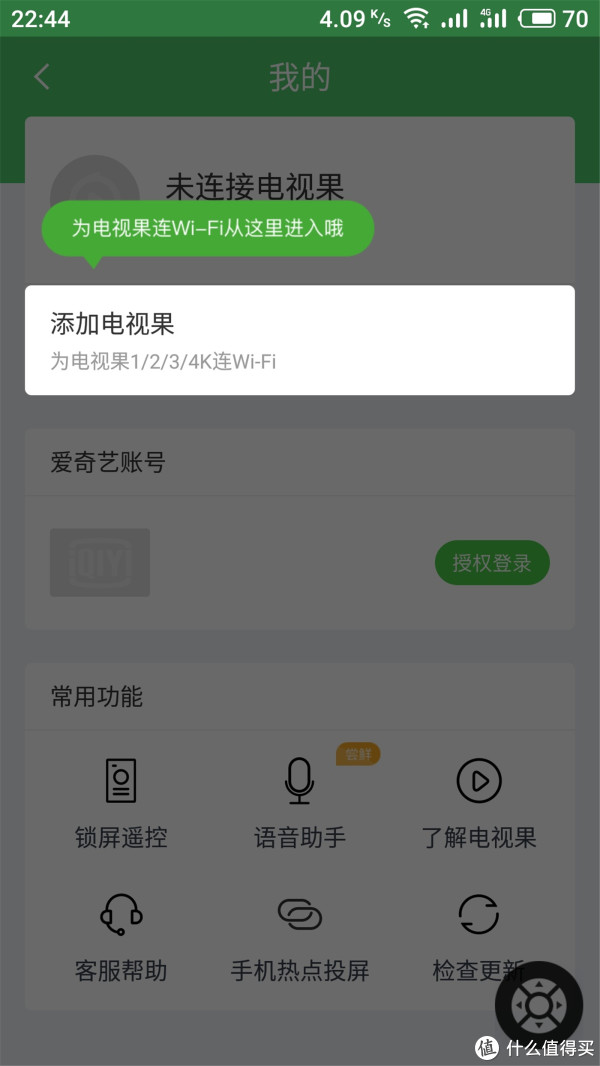
Task: Go back using the top-left arrow
Action: click(x=41, y=78)
